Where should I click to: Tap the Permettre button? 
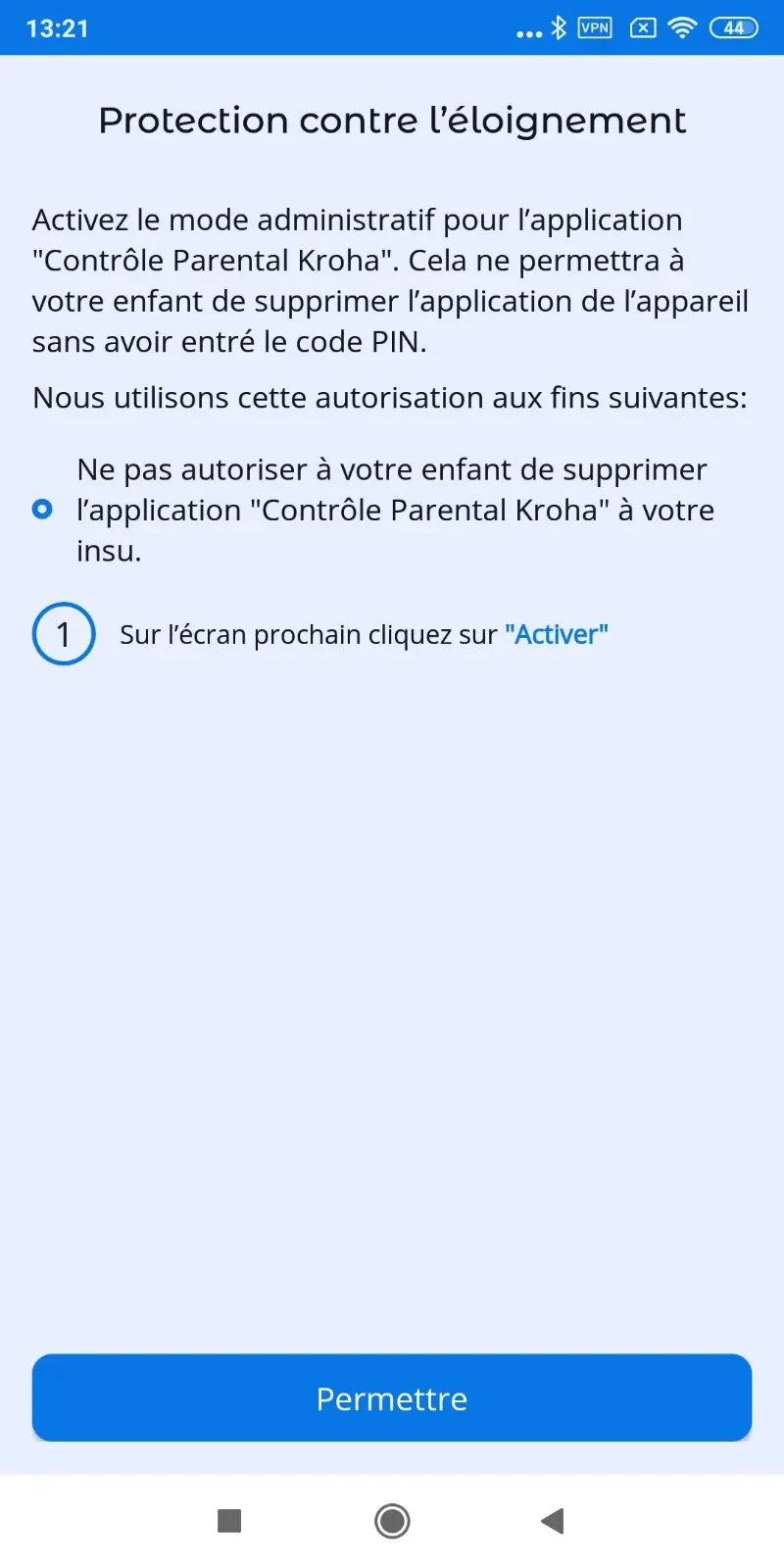392,1397
